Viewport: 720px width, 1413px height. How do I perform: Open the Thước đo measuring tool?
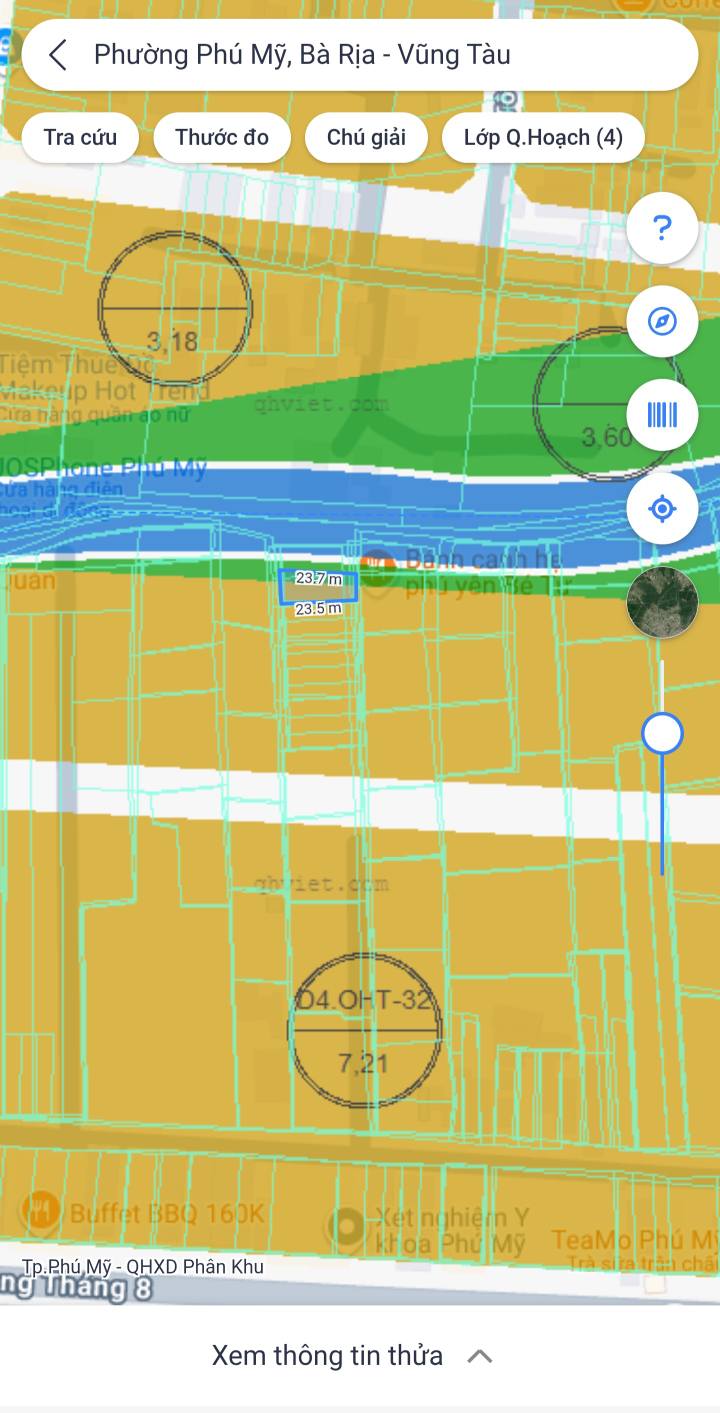click(x=222, y=137)
